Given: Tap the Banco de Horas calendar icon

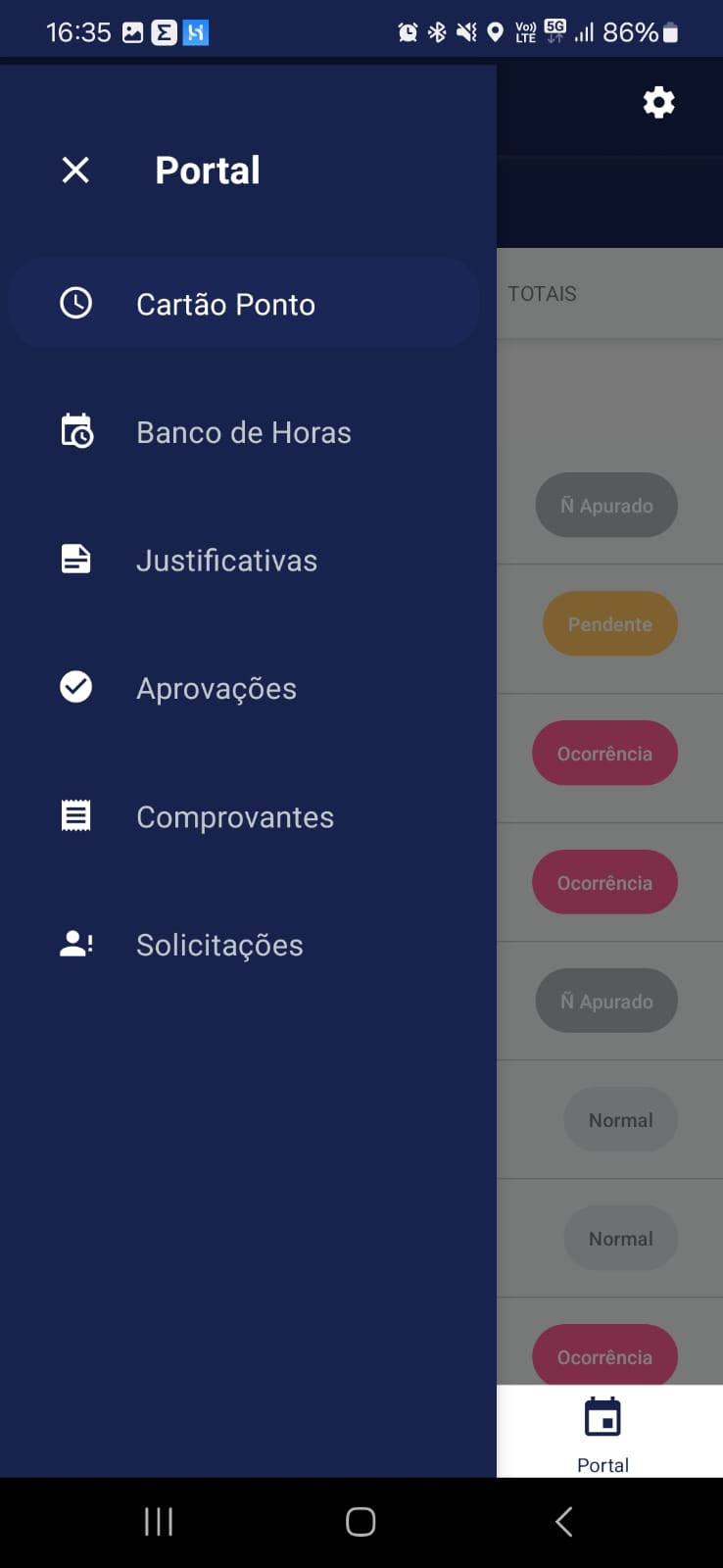Looking at the screenshot, I should (x=75, y=431).
